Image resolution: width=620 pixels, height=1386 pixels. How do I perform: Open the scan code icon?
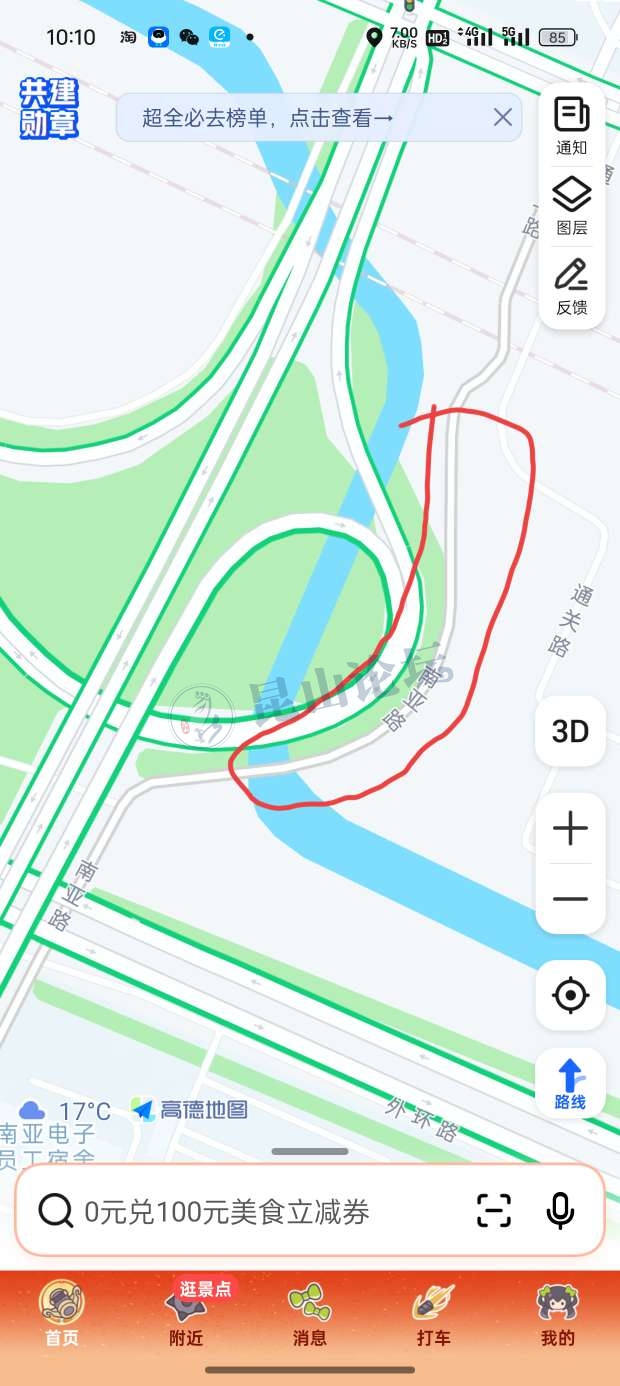click(x=494, y=1211)
